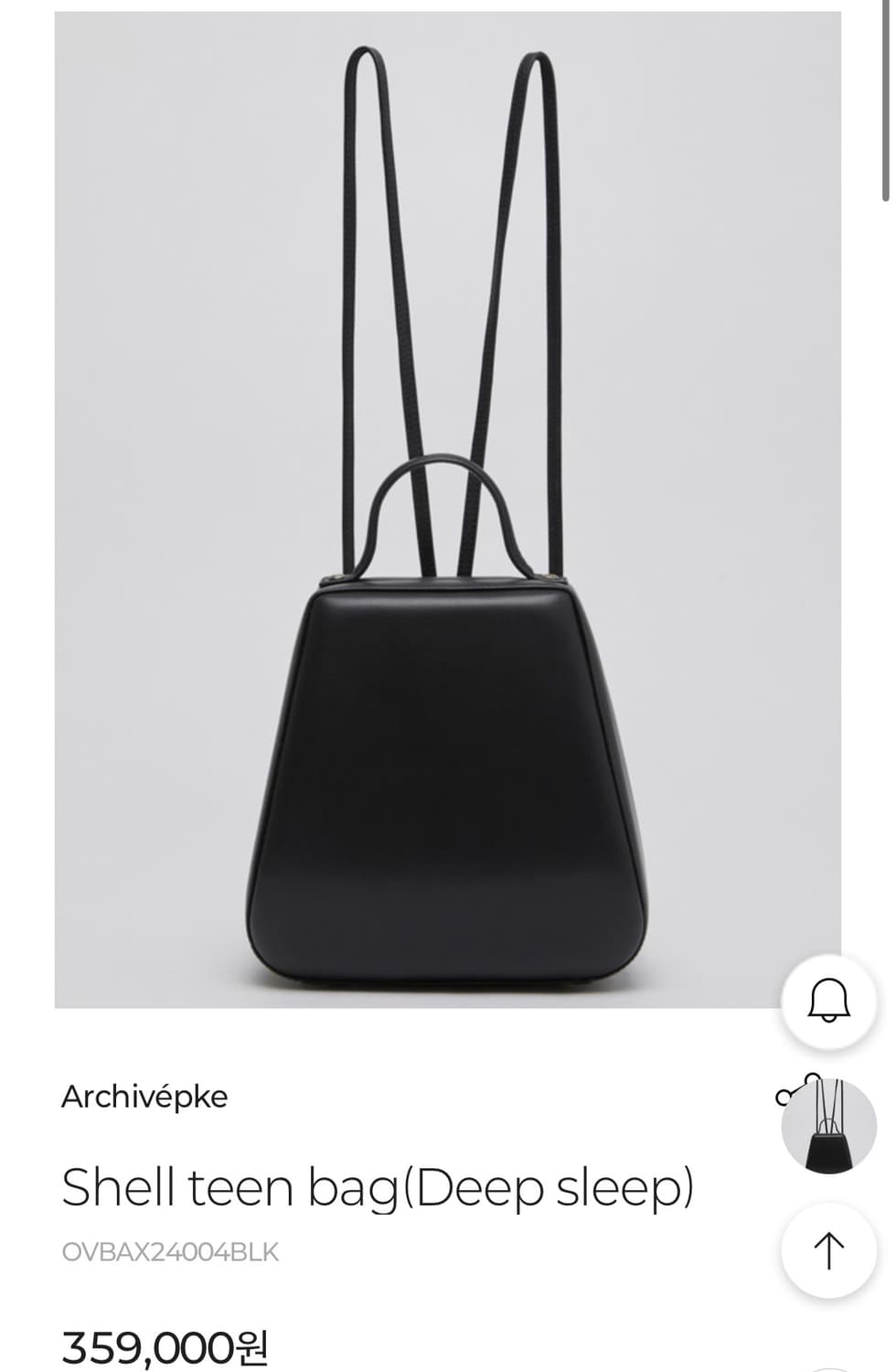The width and height of the screenshot is (896, 1372).
Task: View the main Shell teen bag photo
Action: [x=447, y=509]
